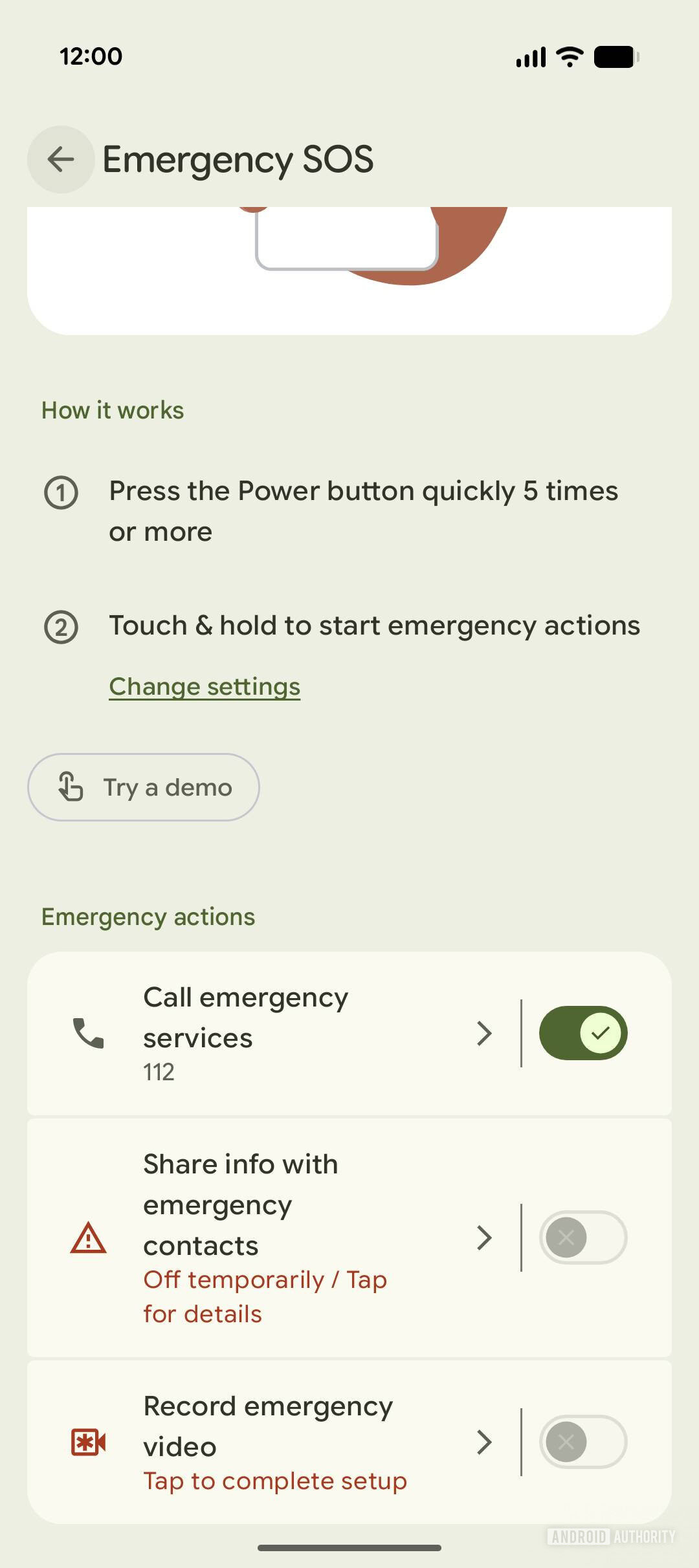The width and height of the screenshot is (699, 1568).
Task: Open Record emergency video setup
Action: (x=272, y=1442)
